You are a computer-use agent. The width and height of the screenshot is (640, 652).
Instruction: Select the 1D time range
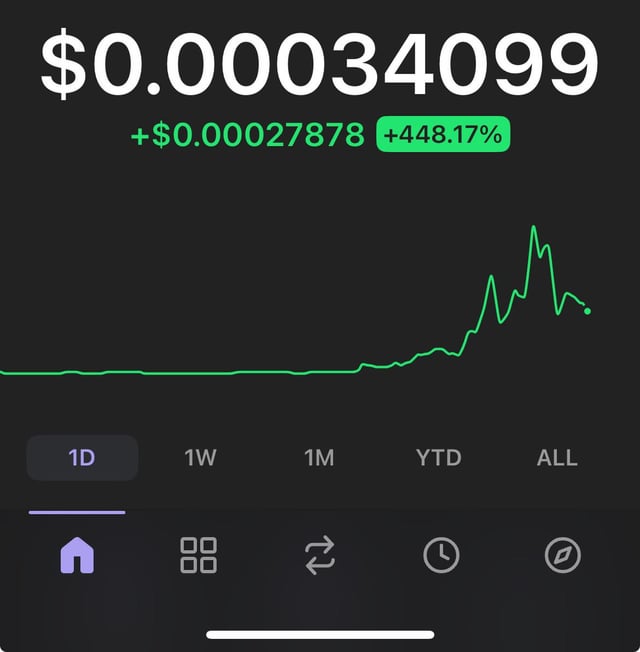[82, 458]
